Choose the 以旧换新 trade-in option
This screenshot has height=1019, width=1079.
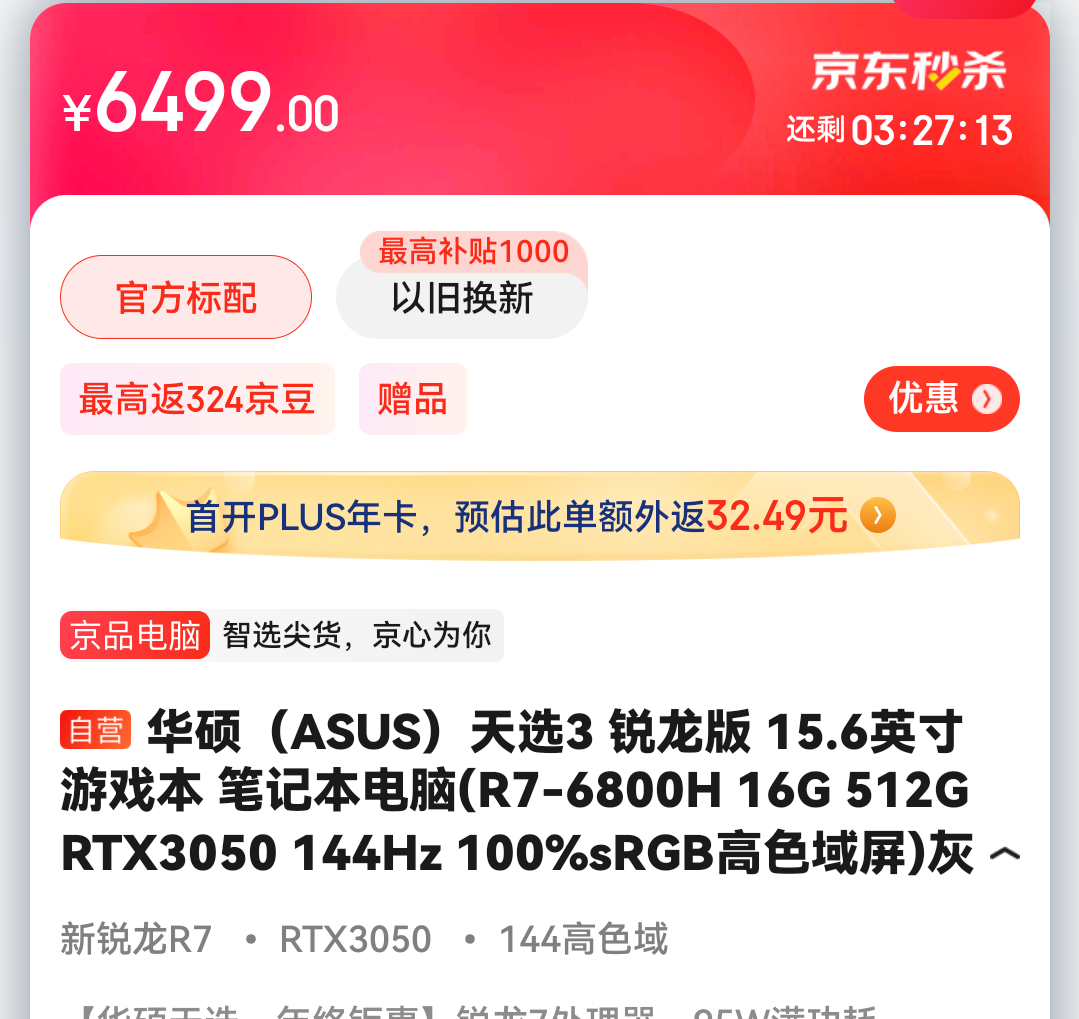pos(462,299)
